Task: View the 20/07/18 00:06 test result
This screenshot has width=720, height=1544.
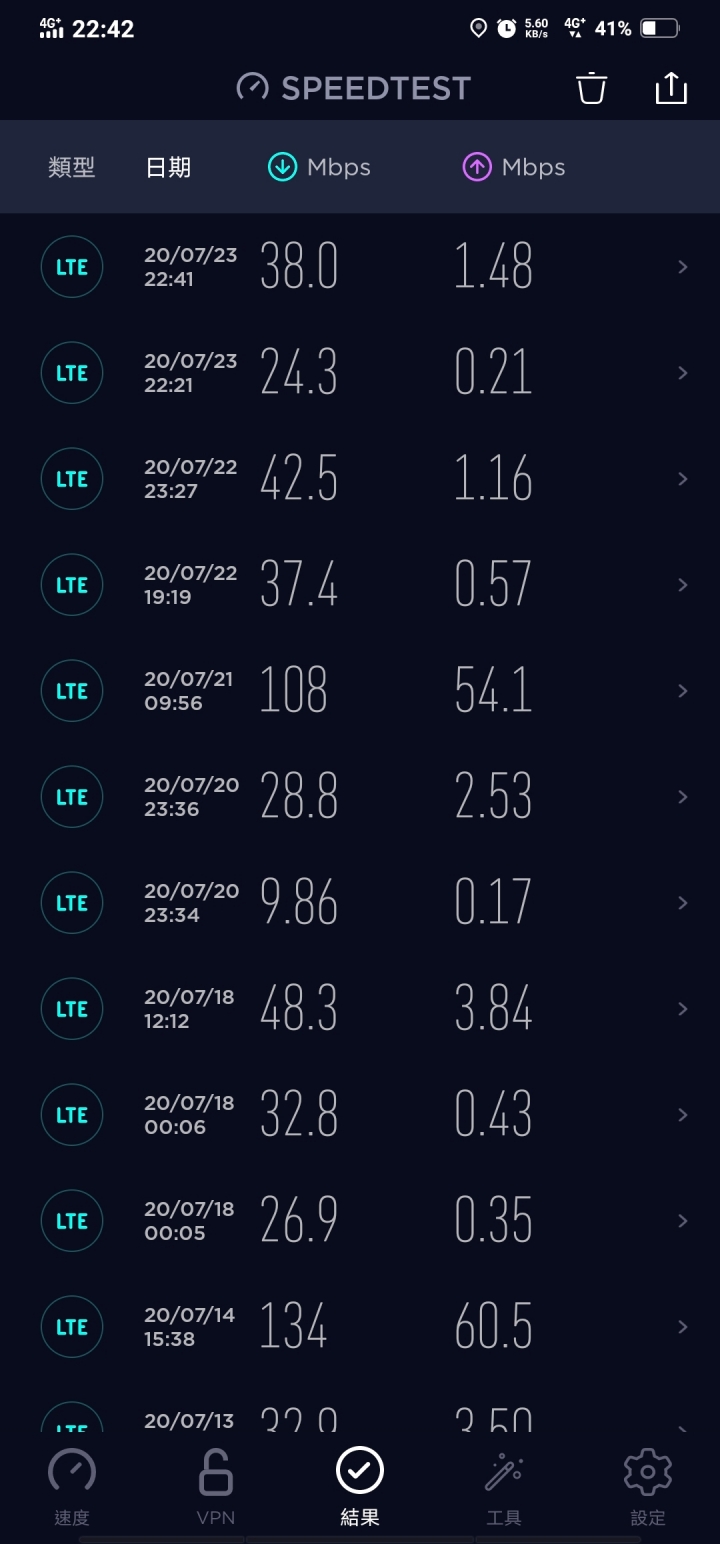Action: point(360,1115)
